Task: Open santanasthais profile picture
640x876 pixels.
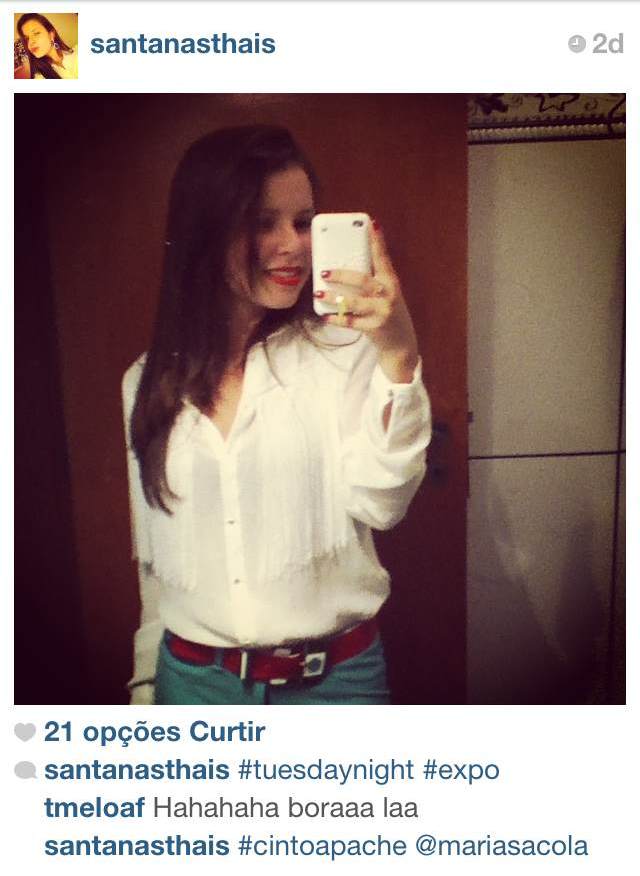Action: pos(45,46)
